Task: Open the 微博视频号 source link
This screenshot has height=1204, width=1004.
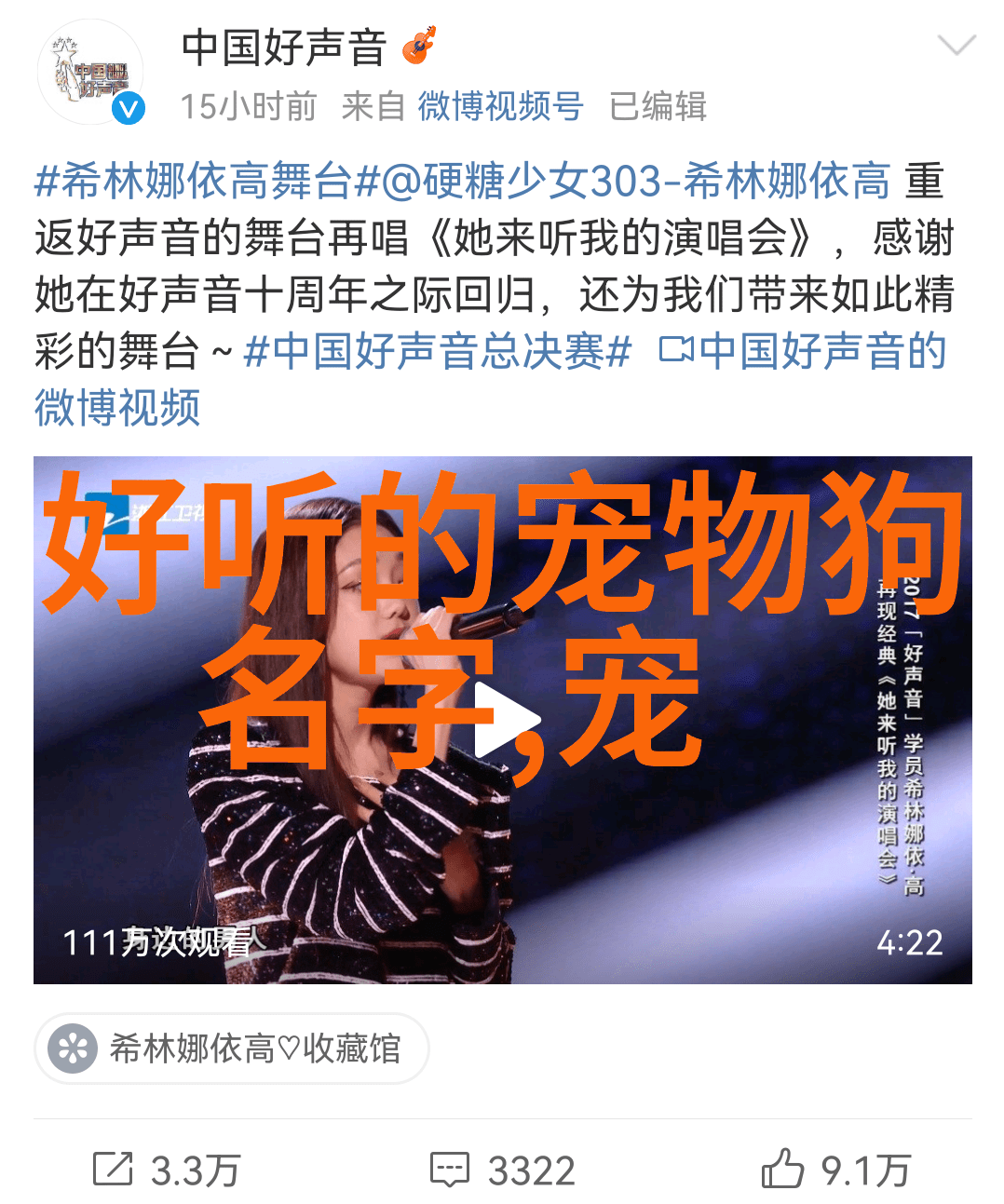Action: (x=500, y=107)
